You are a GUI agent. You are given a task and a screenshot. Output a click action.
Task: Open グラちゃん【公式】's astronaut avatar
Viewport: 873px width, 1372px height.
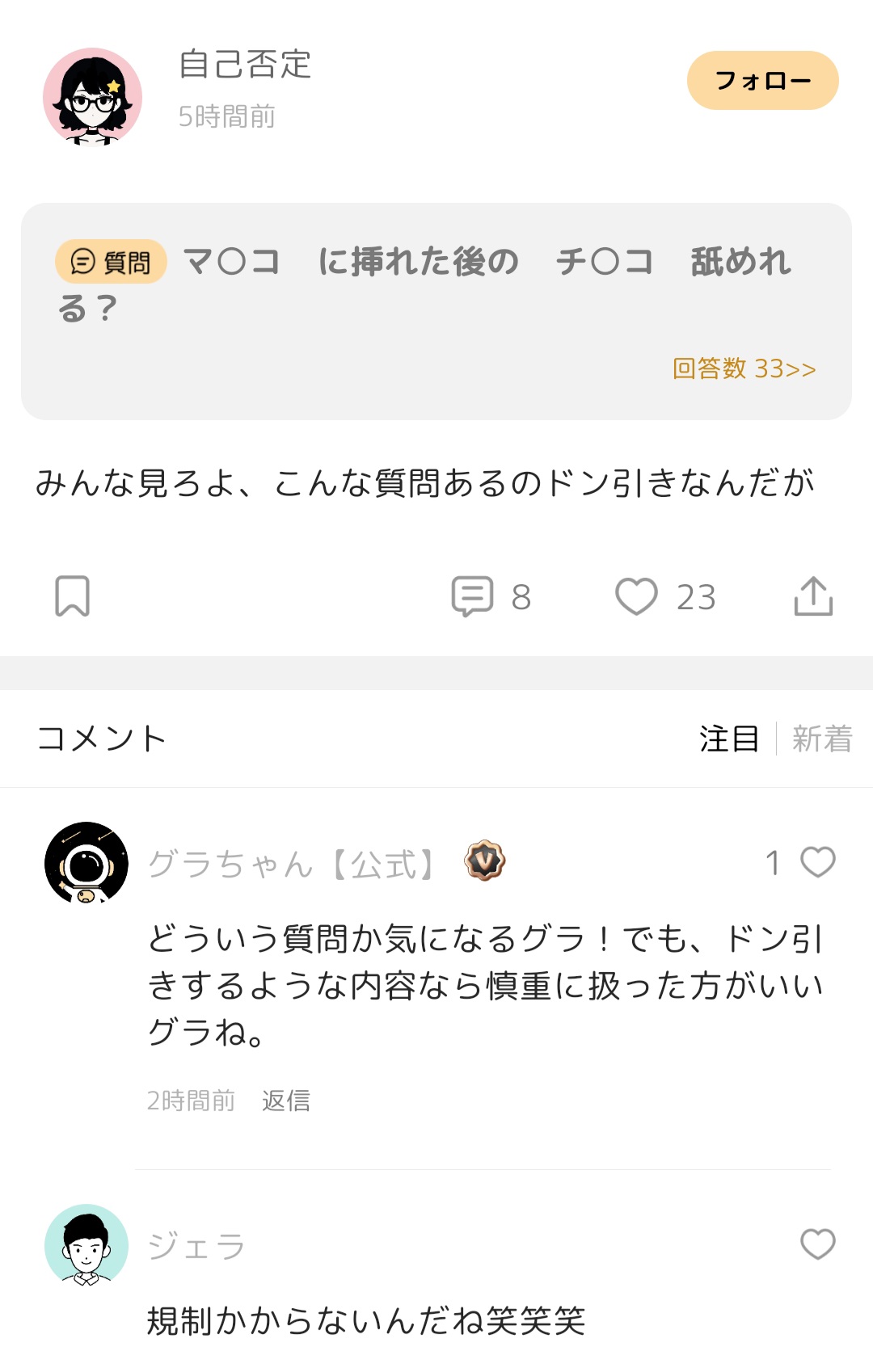click(86, 863)
